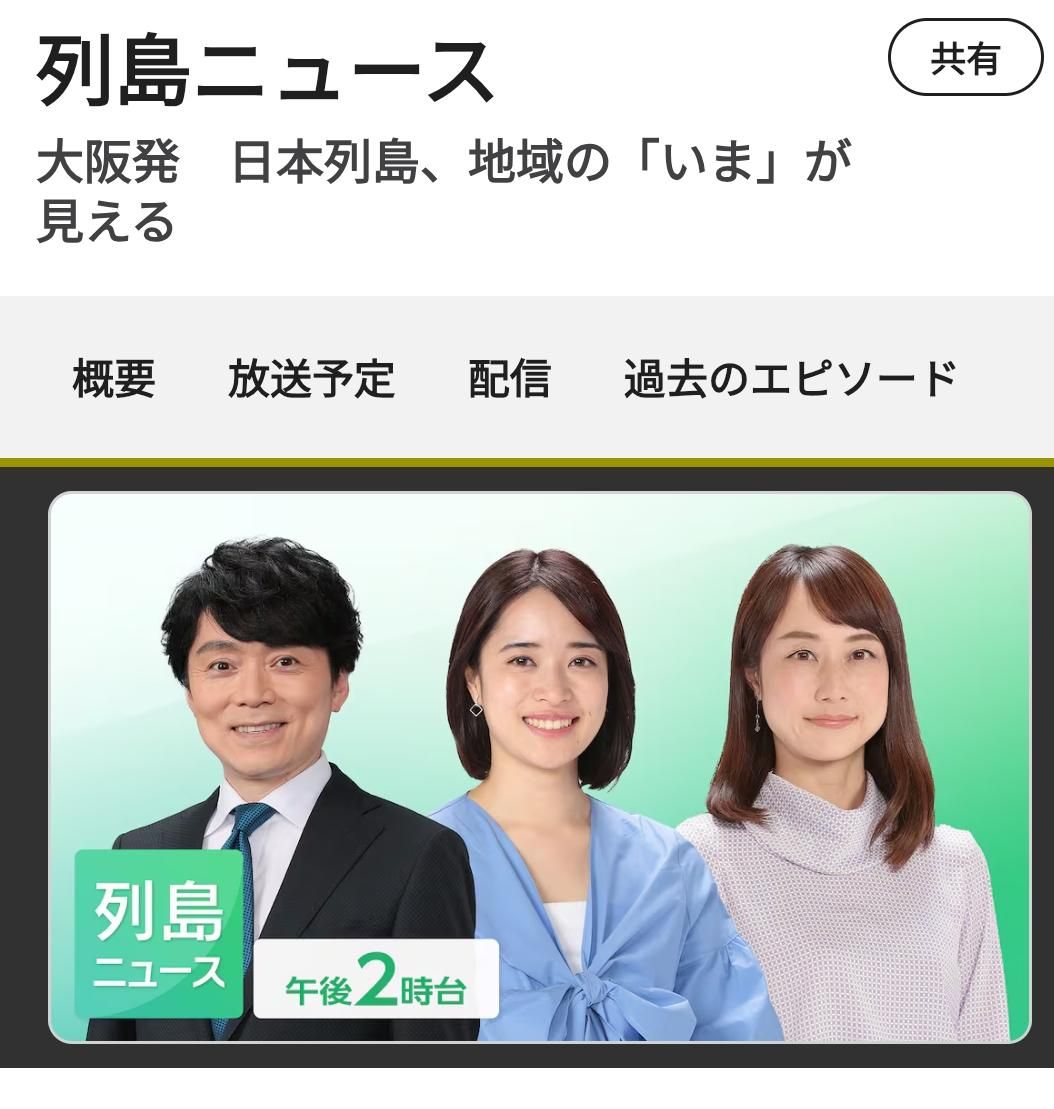View the 過去のエピソード tab

coord(790,379)
